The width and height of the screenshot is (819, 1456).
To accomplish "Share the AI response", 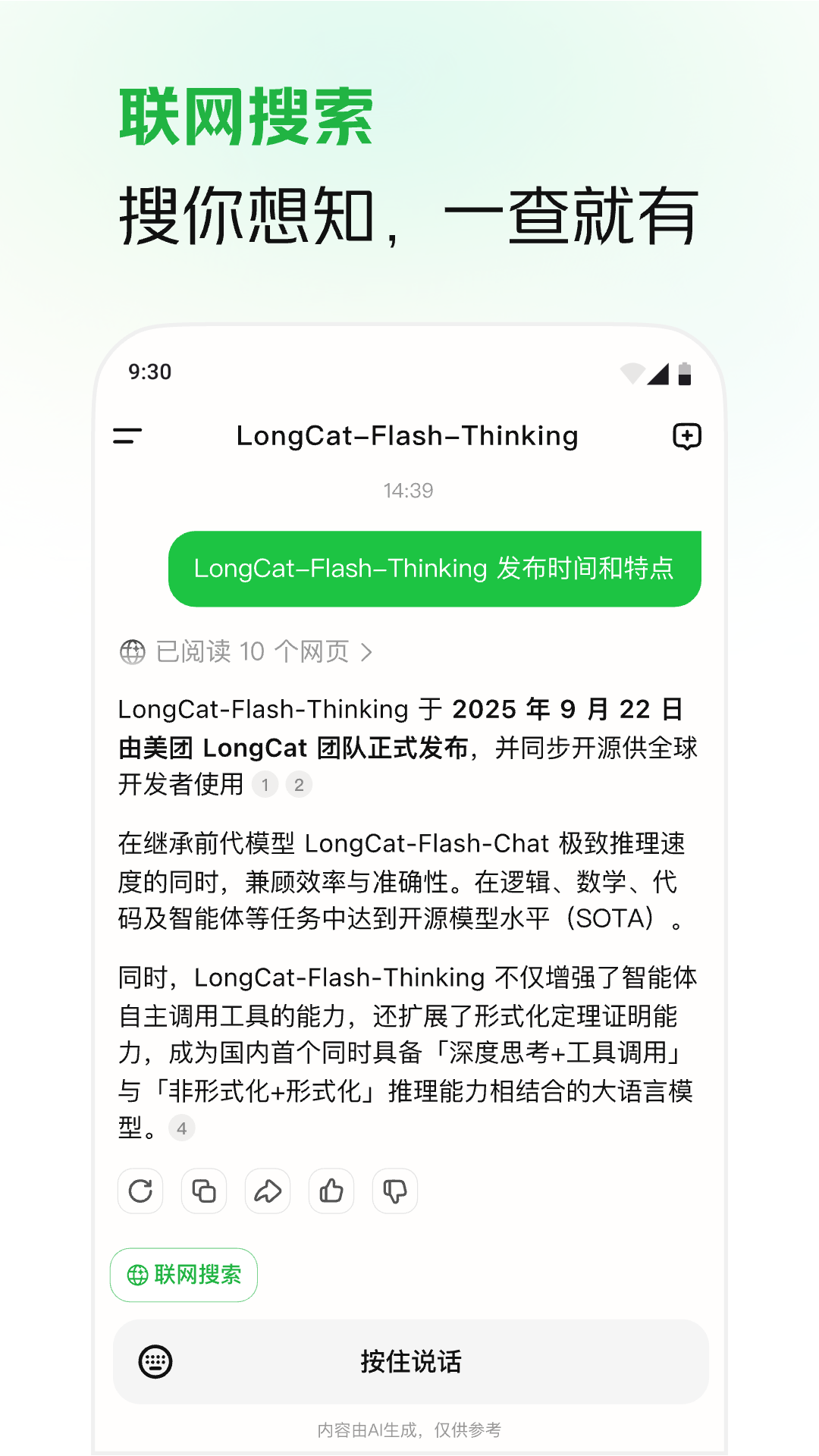I will 268,1191.
